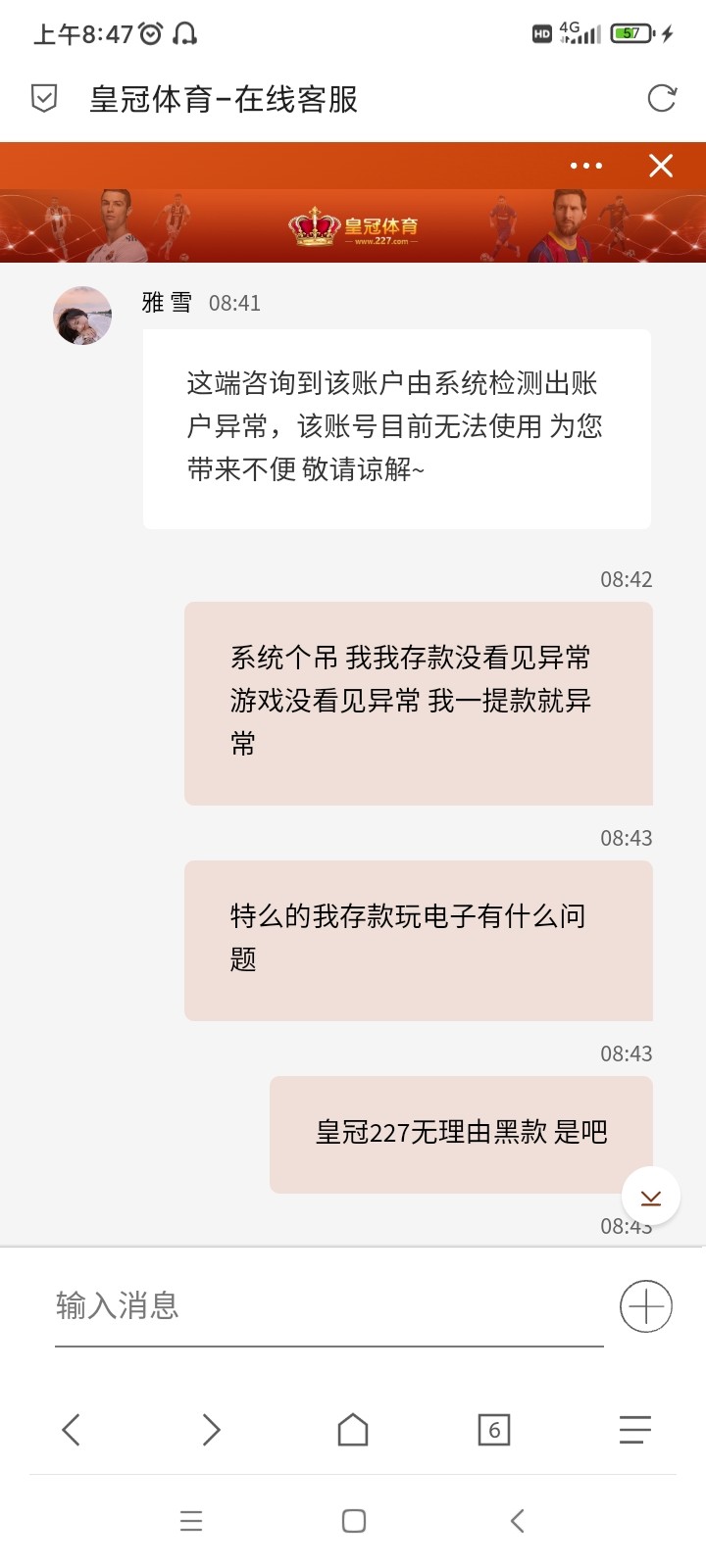This screenshot has width=706, height=1568.
Task: Go forward in browser
Action: (212, 1430)
